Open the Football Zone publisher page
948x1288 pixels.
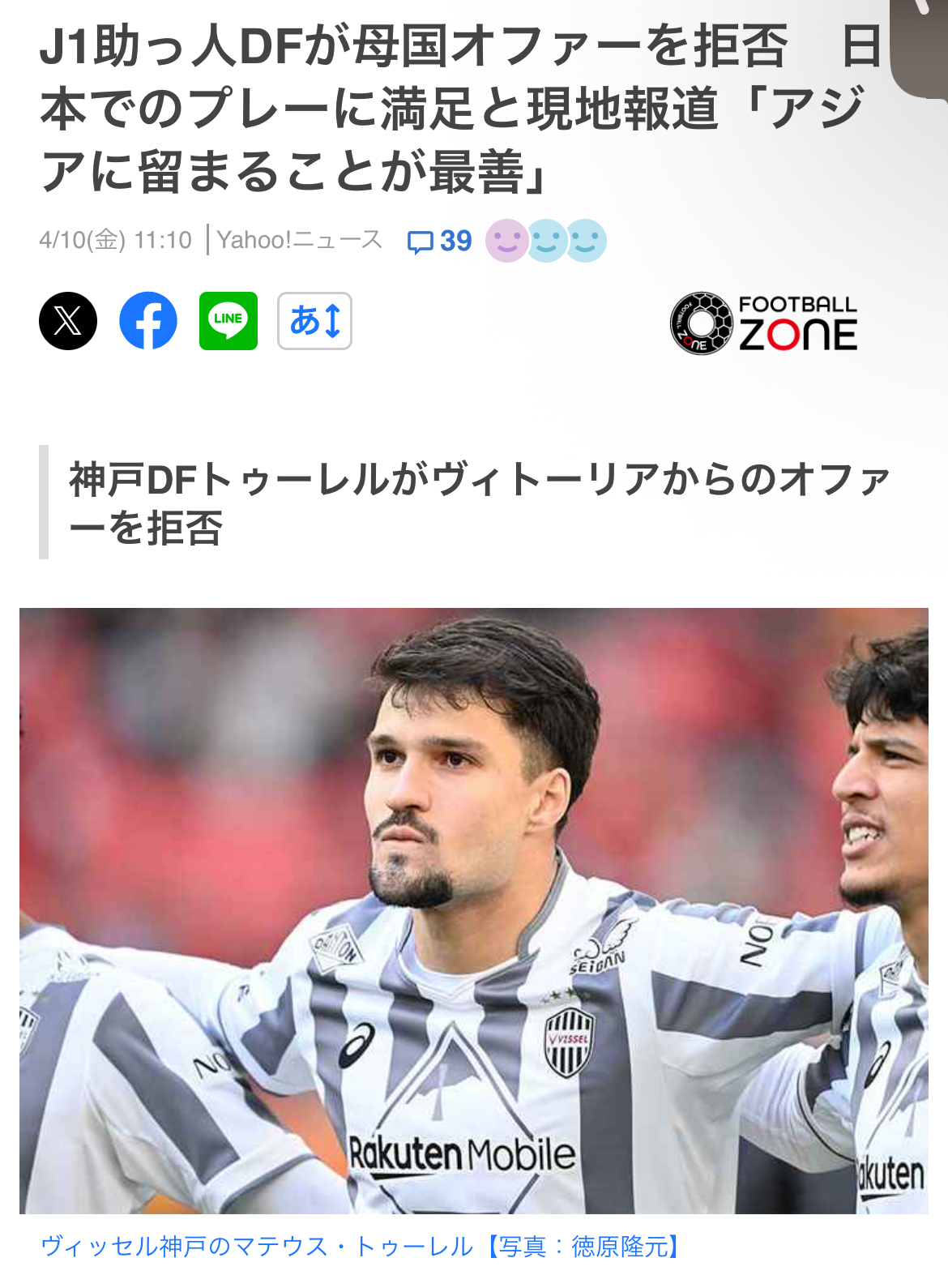763,323
